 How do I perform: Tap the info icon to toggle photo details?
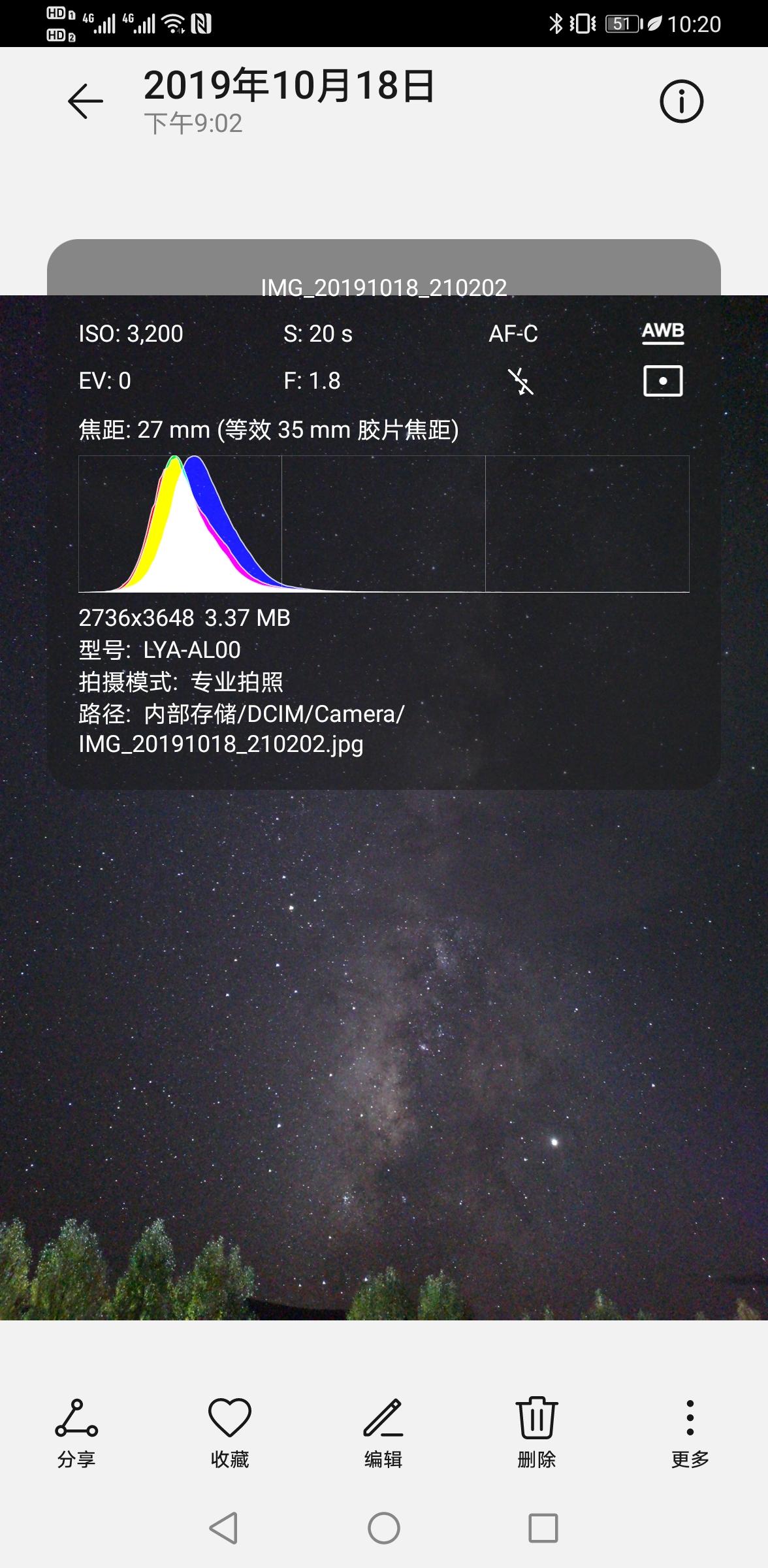[681, 102]
